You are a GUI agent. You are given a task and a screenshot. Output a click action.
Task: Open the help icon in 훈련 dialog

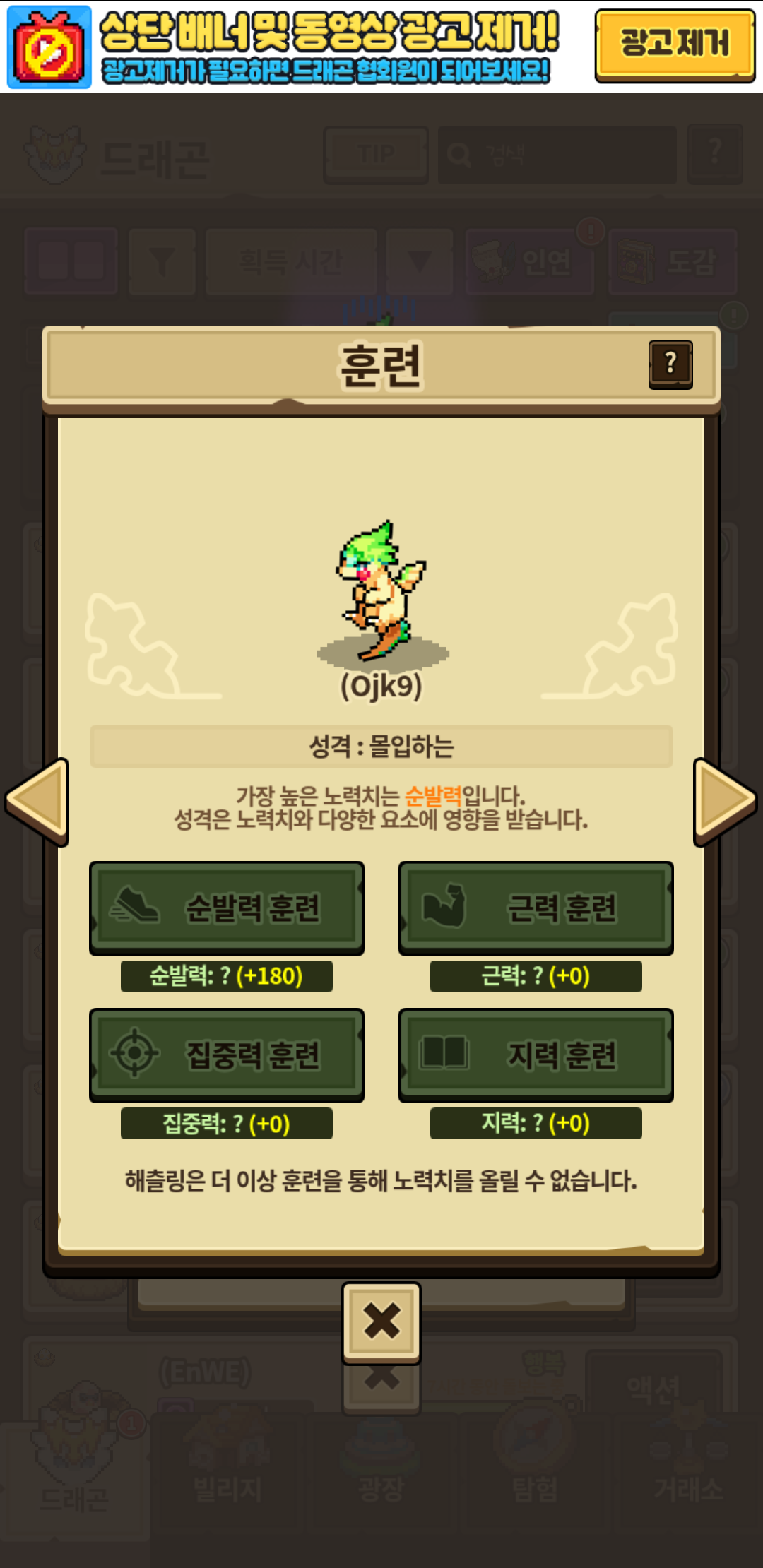(670, 364)
